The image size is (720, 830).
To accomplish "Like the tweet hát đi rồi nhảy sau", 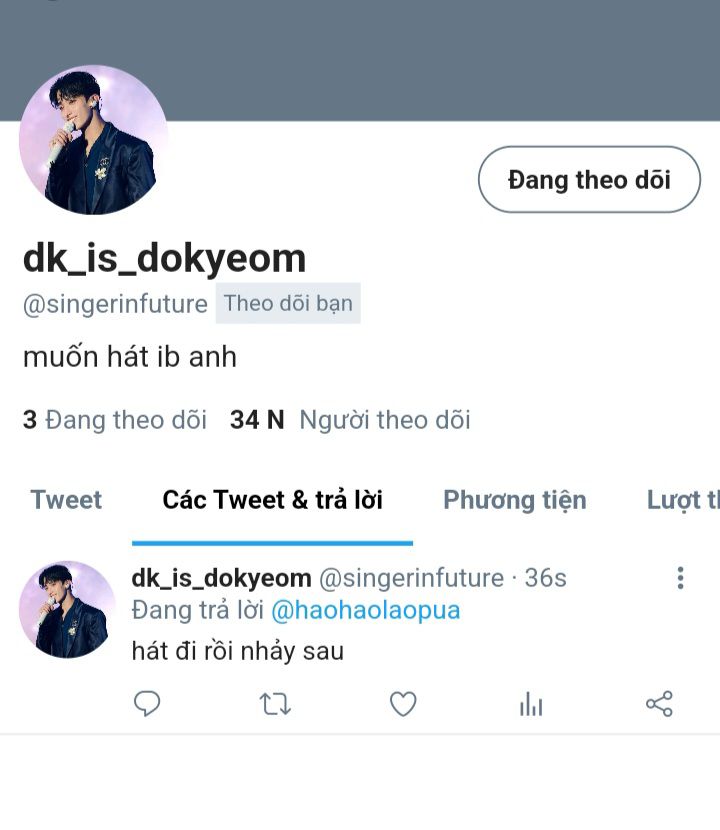I will tap(403, 704).
